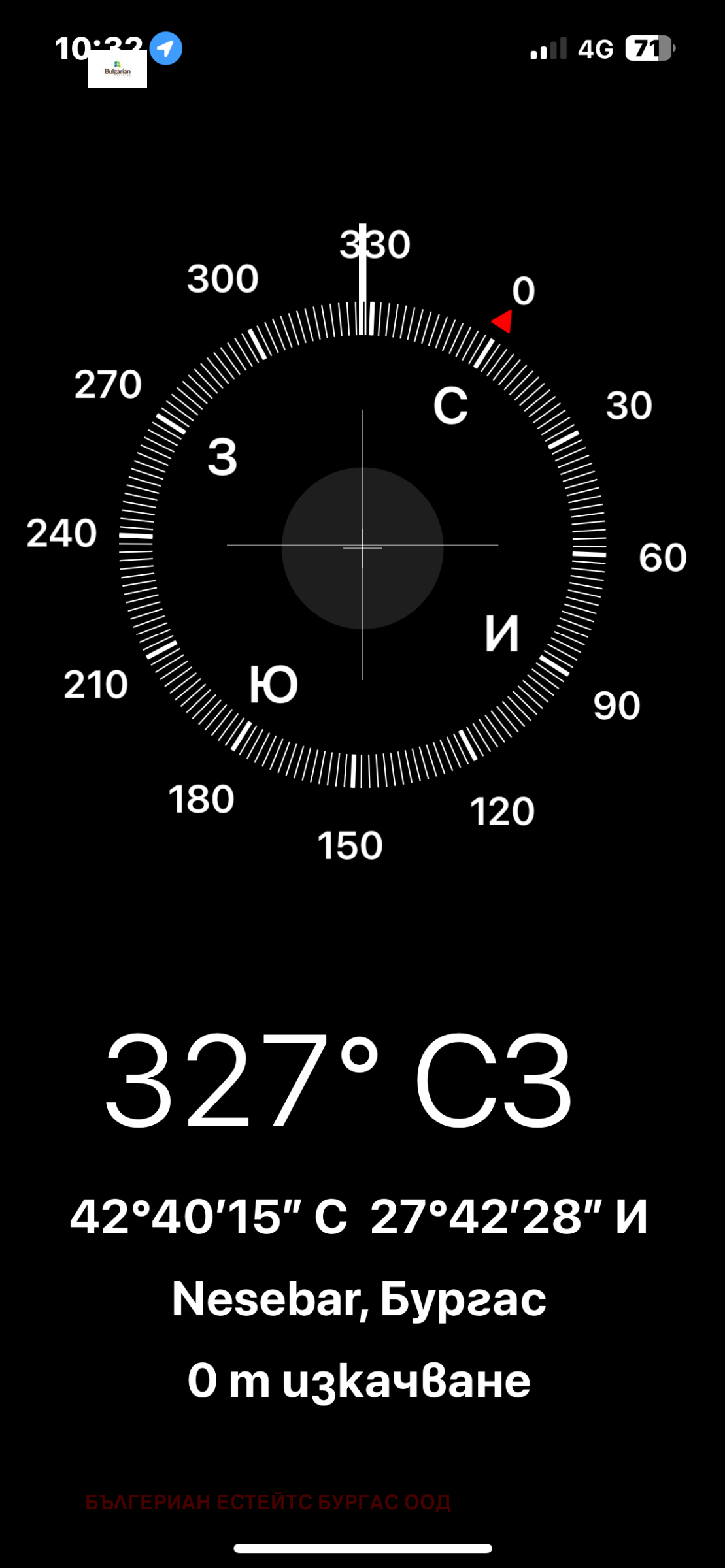Tap the compass dial to lock the bearing
This screenshot has height=1568, width=725.
pyautogui.click(x=362, y=546)
